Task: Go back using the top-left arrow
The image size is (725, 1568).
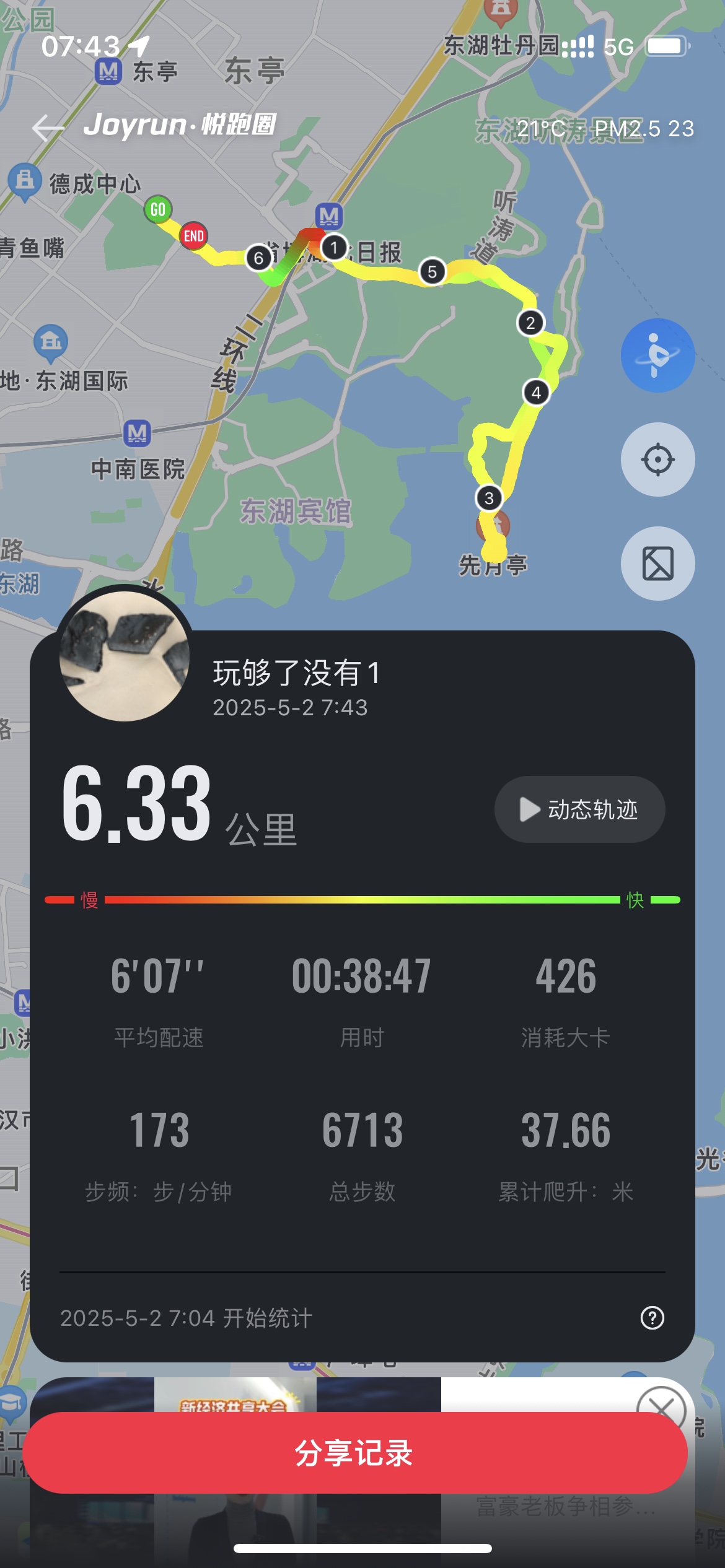Action: point(48,128)
